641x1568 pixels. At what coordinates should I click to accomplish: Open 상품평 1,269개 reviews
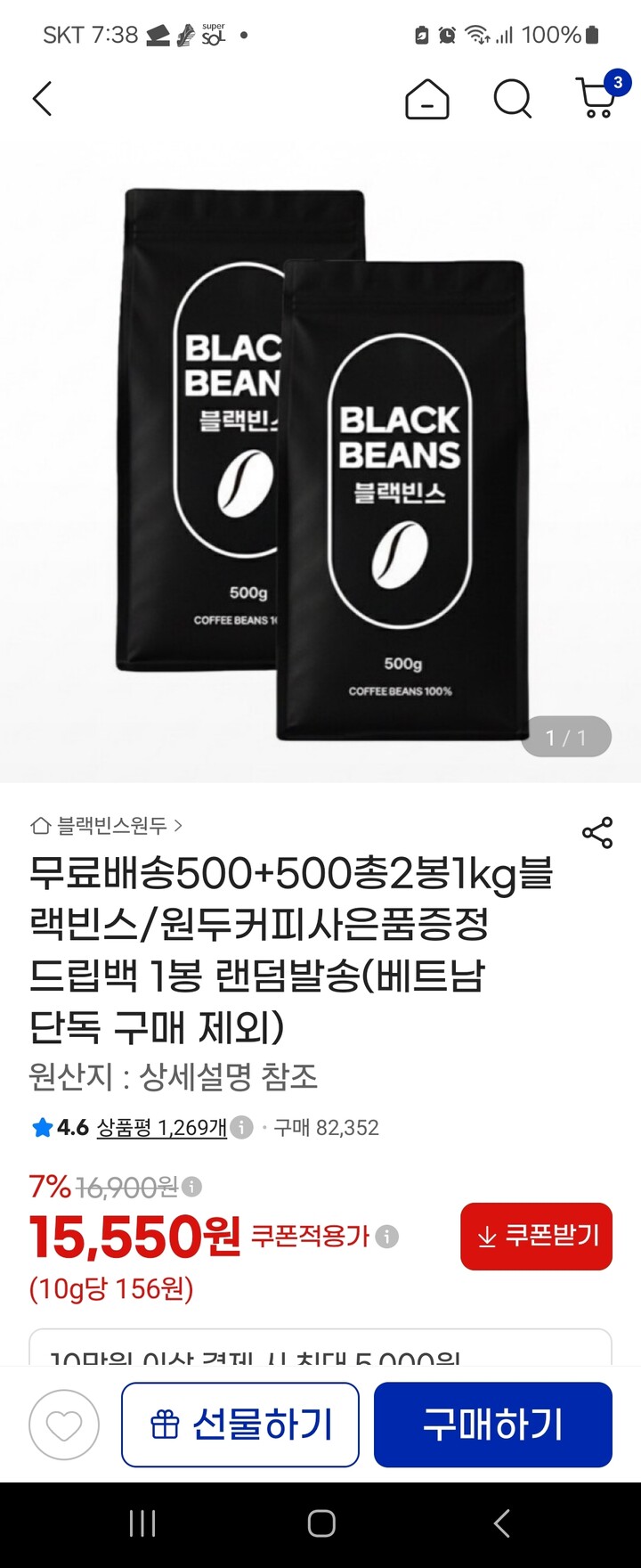coord(161,1127)
